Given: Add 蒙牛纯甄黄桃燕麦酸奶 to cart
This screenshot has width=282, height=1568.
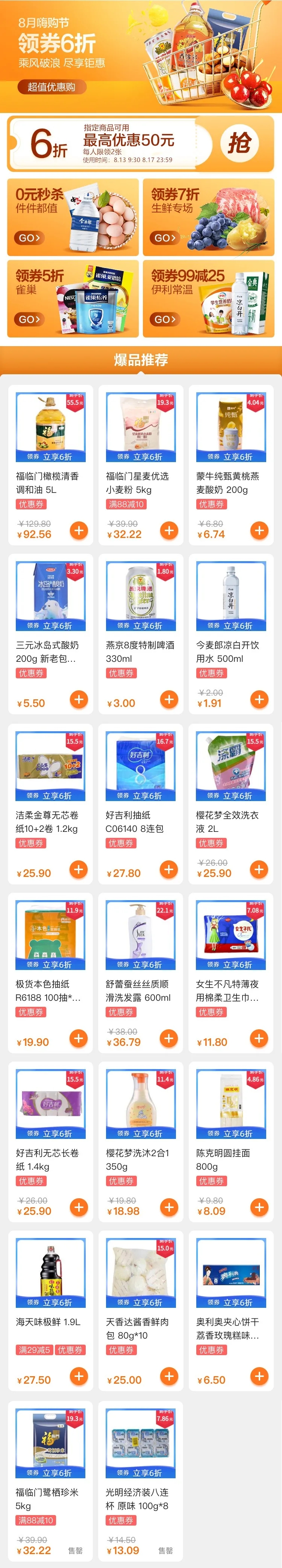Looking at the screenshot, I should click(259, 530).
